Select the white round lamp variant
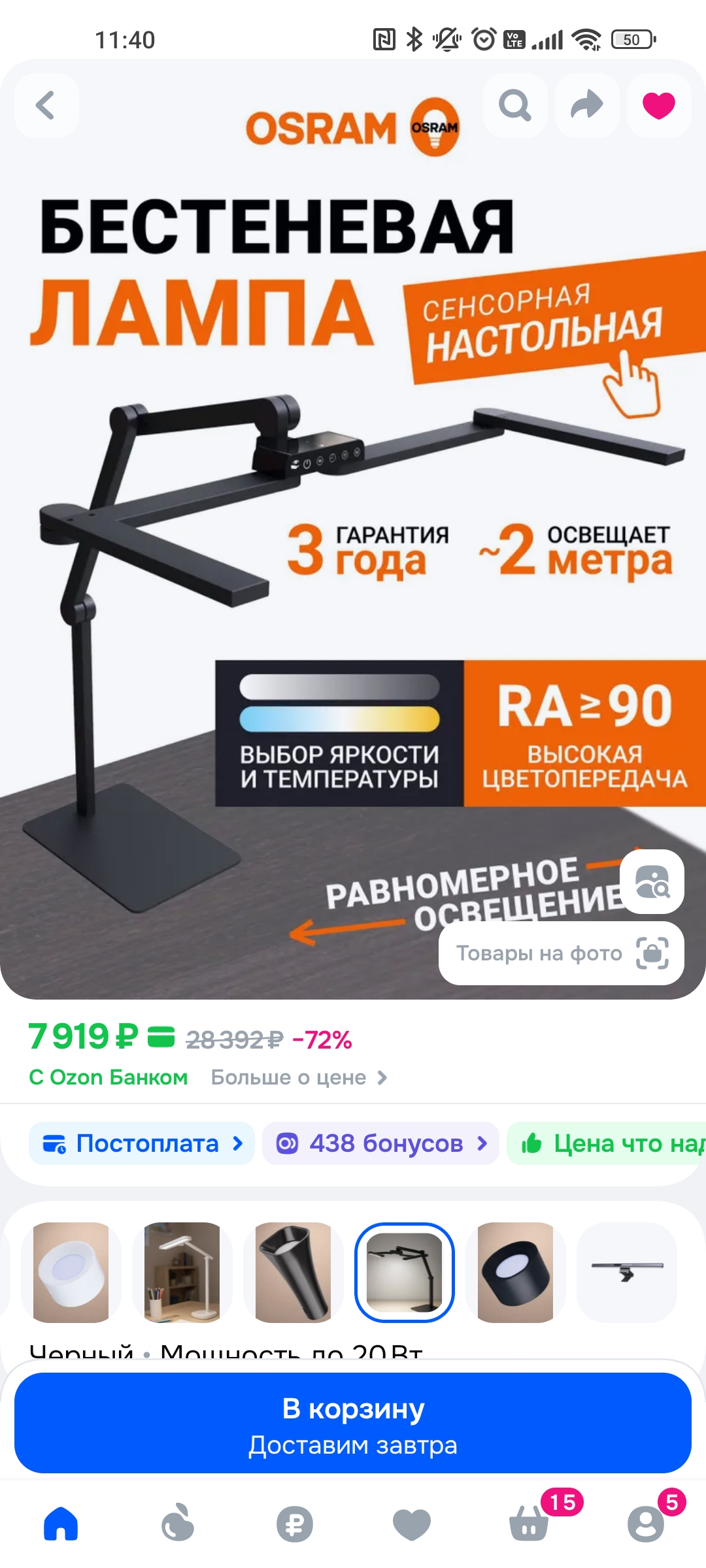The image size is (706, 1568). 71,1272
